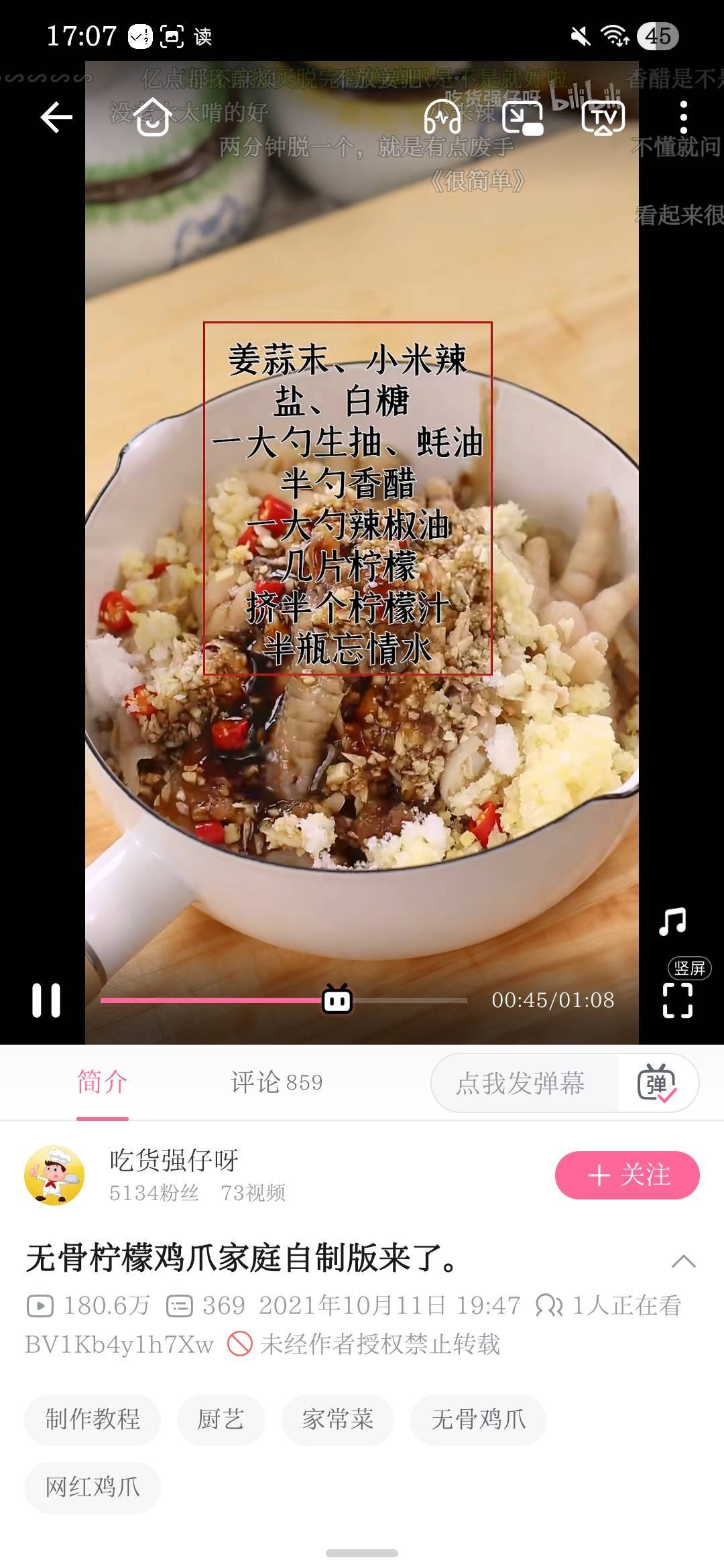
Task: Collapse the video description chevron
Action: coord(684,1261)
